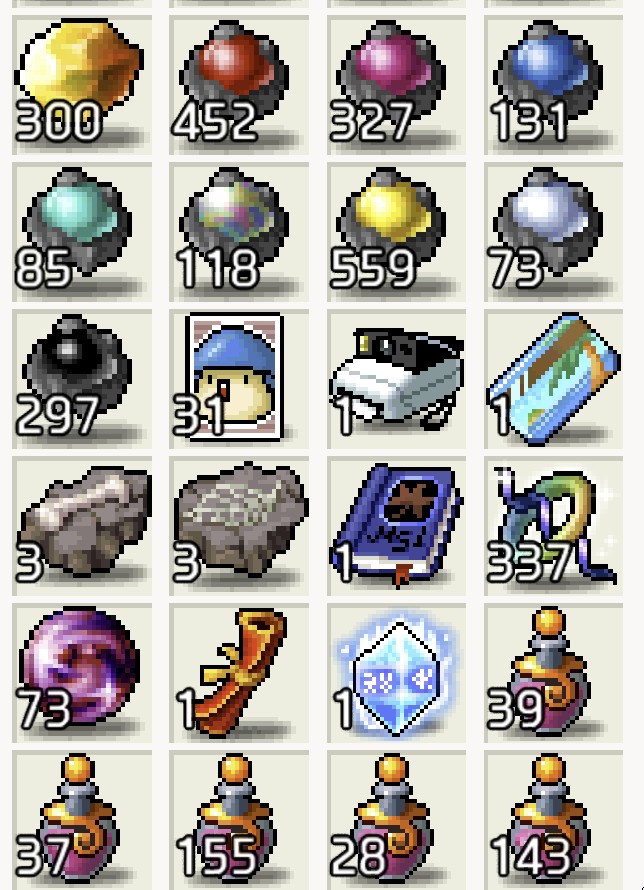Select the glowing ice crystal item

(x=396, y=672)
